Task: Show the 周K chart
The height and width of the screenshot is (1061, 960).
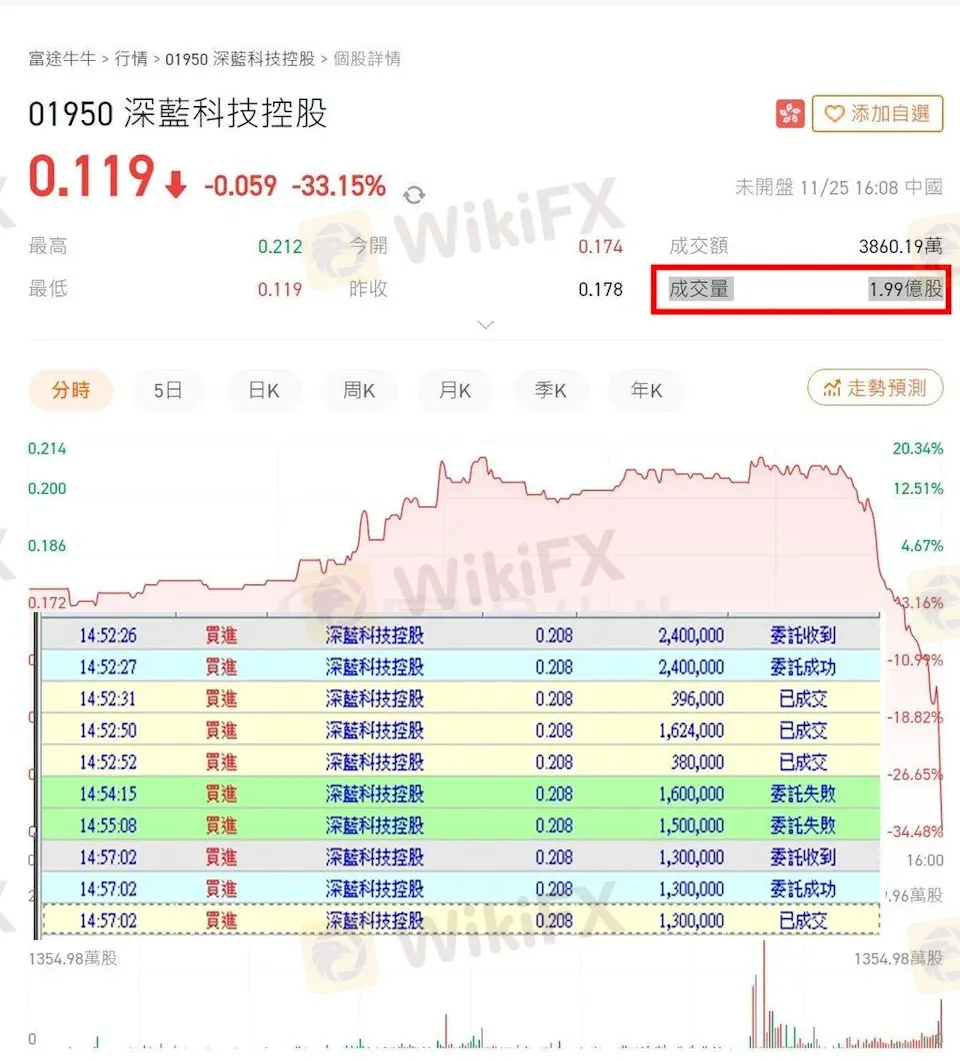Action: (x=359, y=390)
